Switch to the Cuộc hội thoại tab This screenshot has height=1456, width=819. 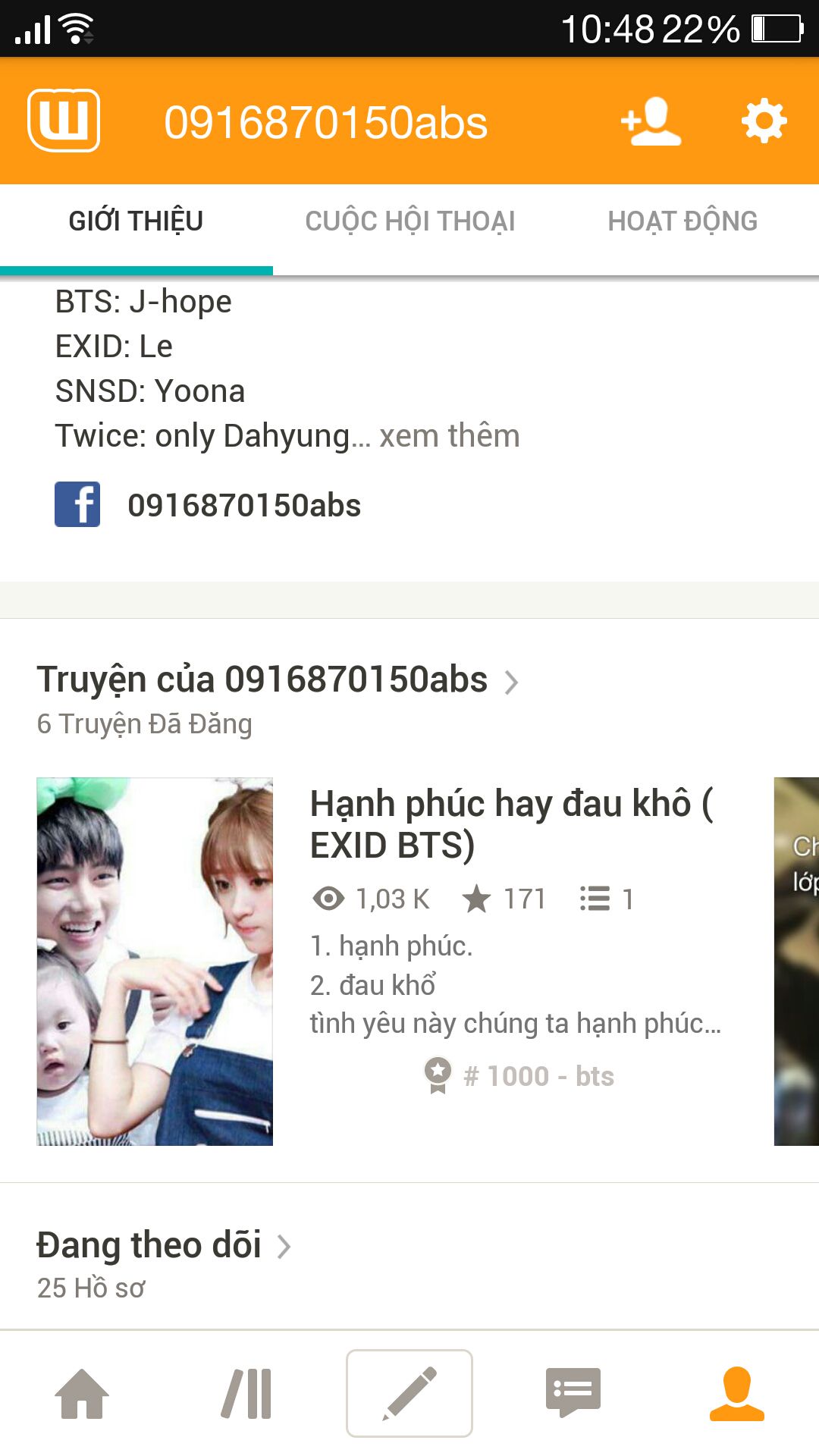(409, 221)
